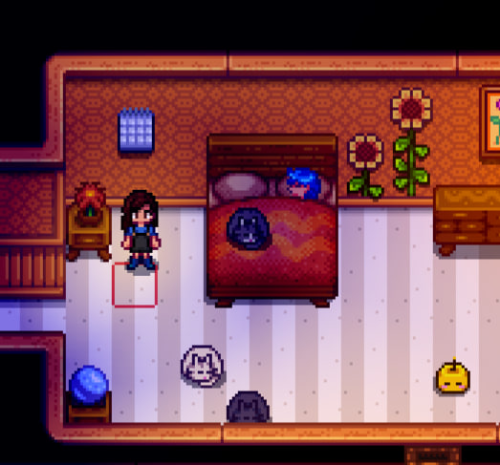
Task: Open the blue wall calendar
Action: pyautogui.click(x=136, y=131)
